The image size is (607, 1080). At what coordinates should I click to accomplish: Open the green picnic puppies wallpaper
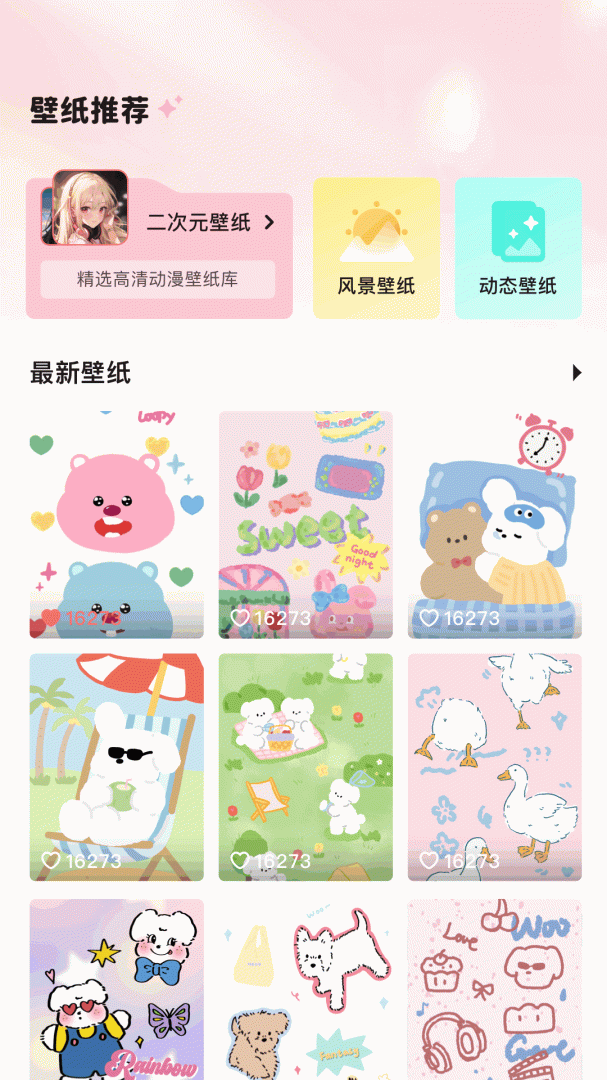click(x=305, y=755)
